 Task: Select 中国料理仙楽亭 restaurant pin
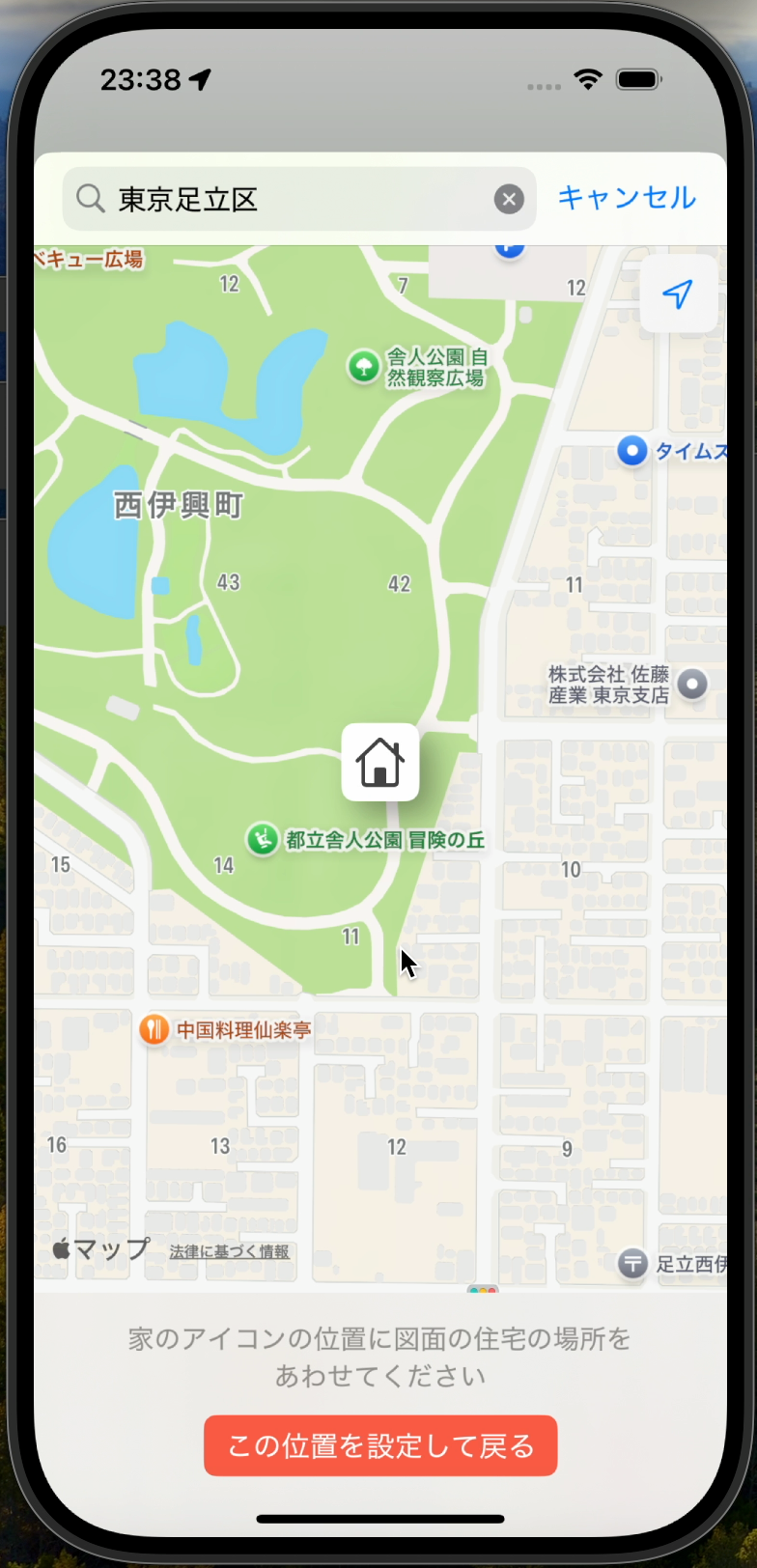pos(154,1030)
